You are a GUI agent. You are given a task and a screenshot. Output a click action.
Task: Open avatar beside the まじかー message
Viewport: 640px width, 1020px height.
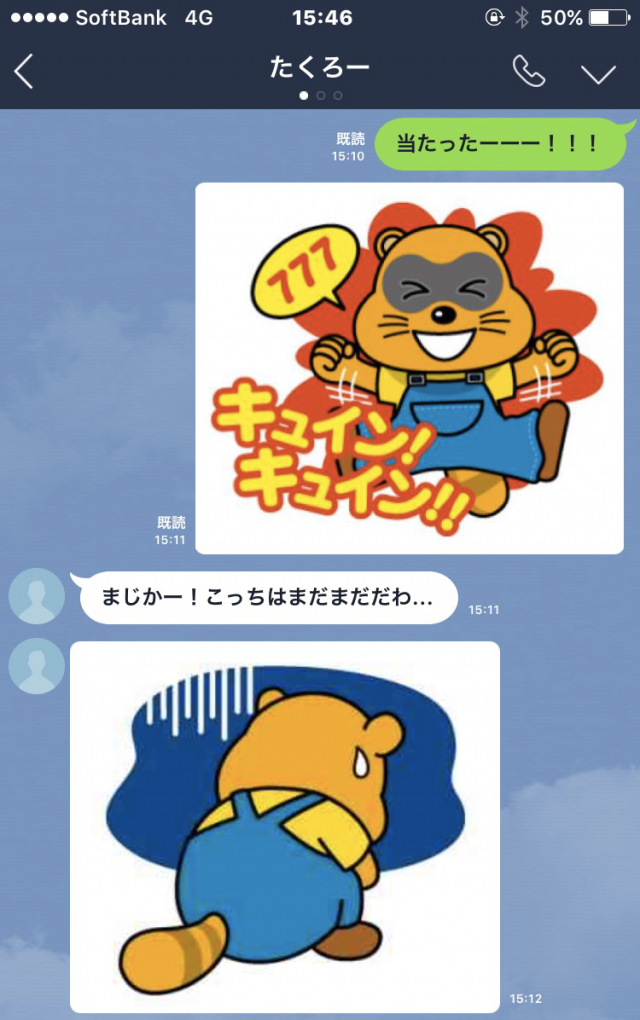(37, 597)
